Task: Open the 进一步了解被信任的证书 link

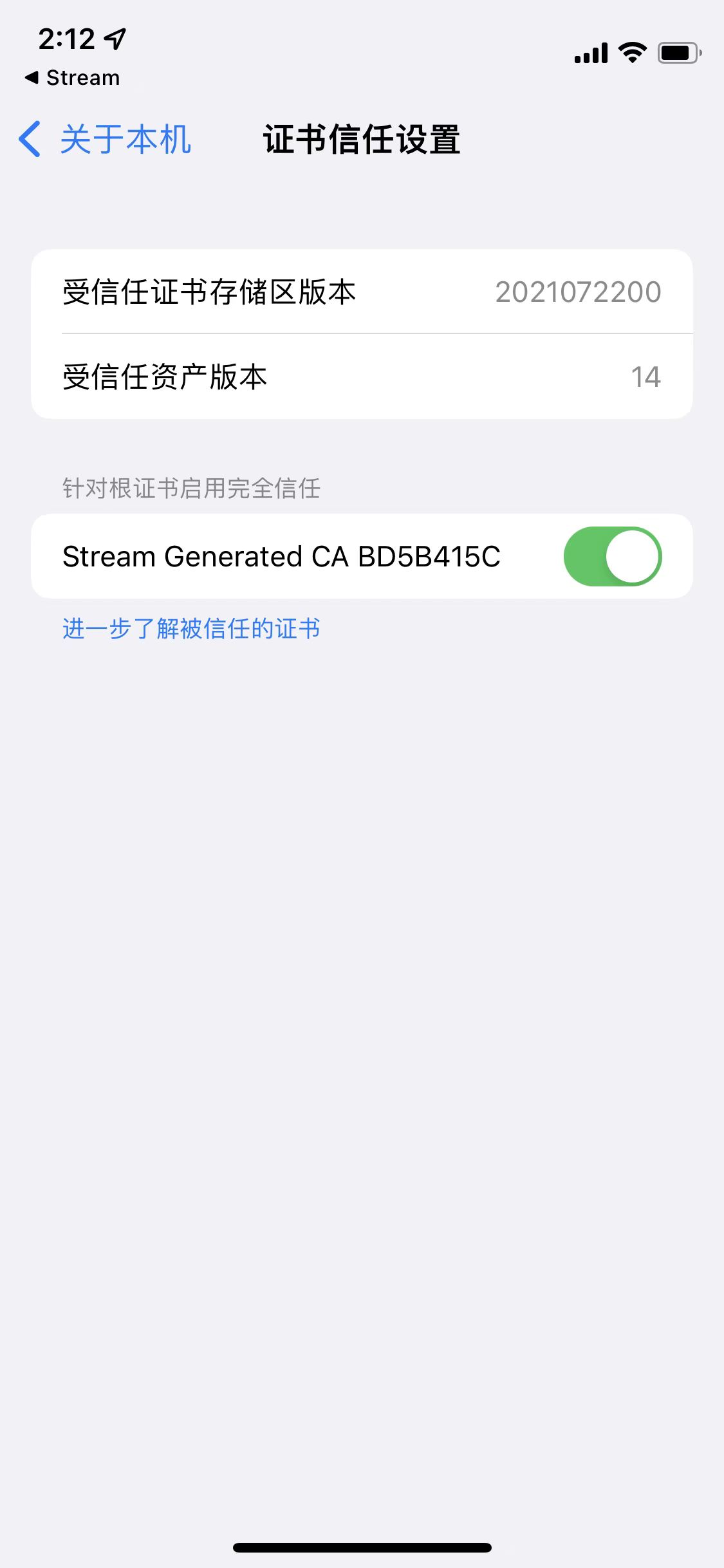Action: point(191,628)
